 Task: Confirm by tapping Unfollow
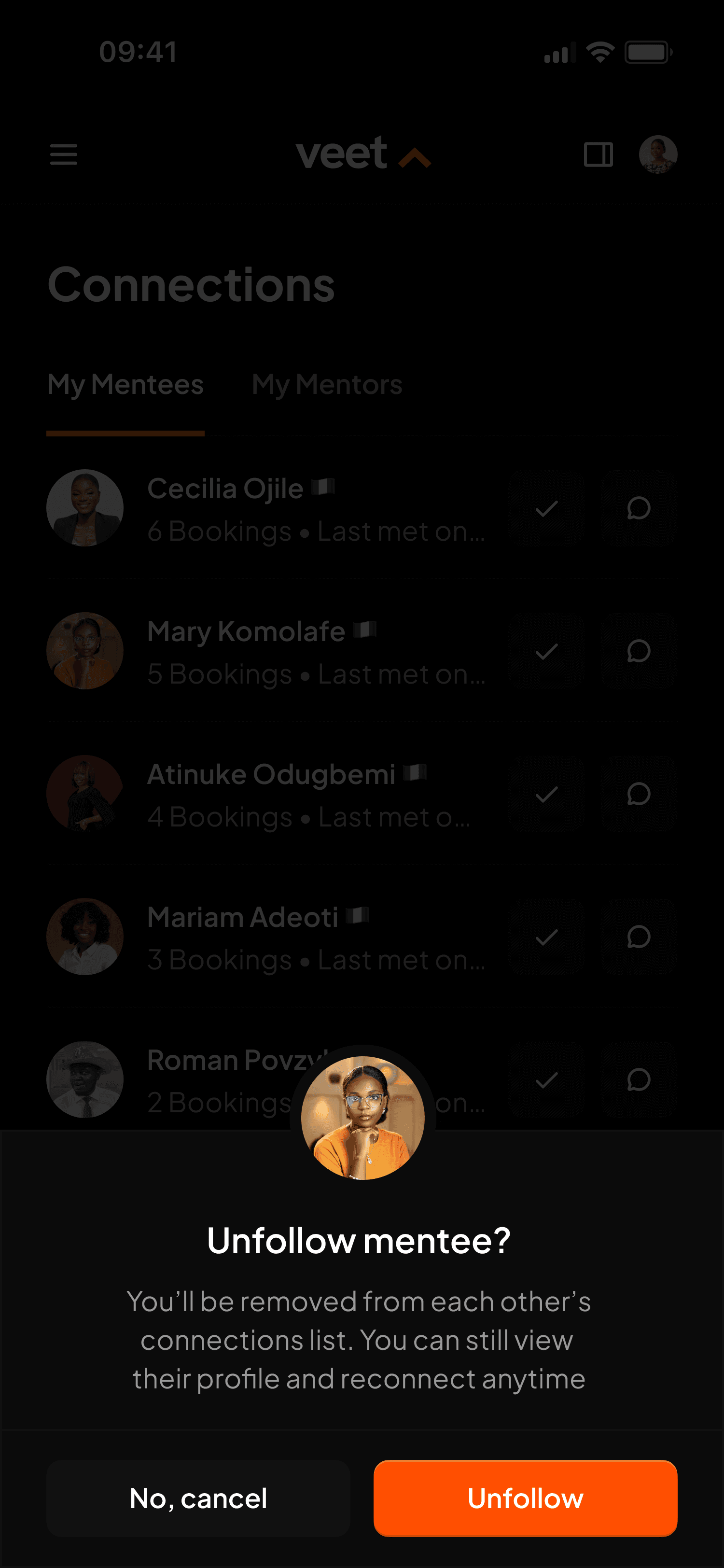tap(525, 1498)
